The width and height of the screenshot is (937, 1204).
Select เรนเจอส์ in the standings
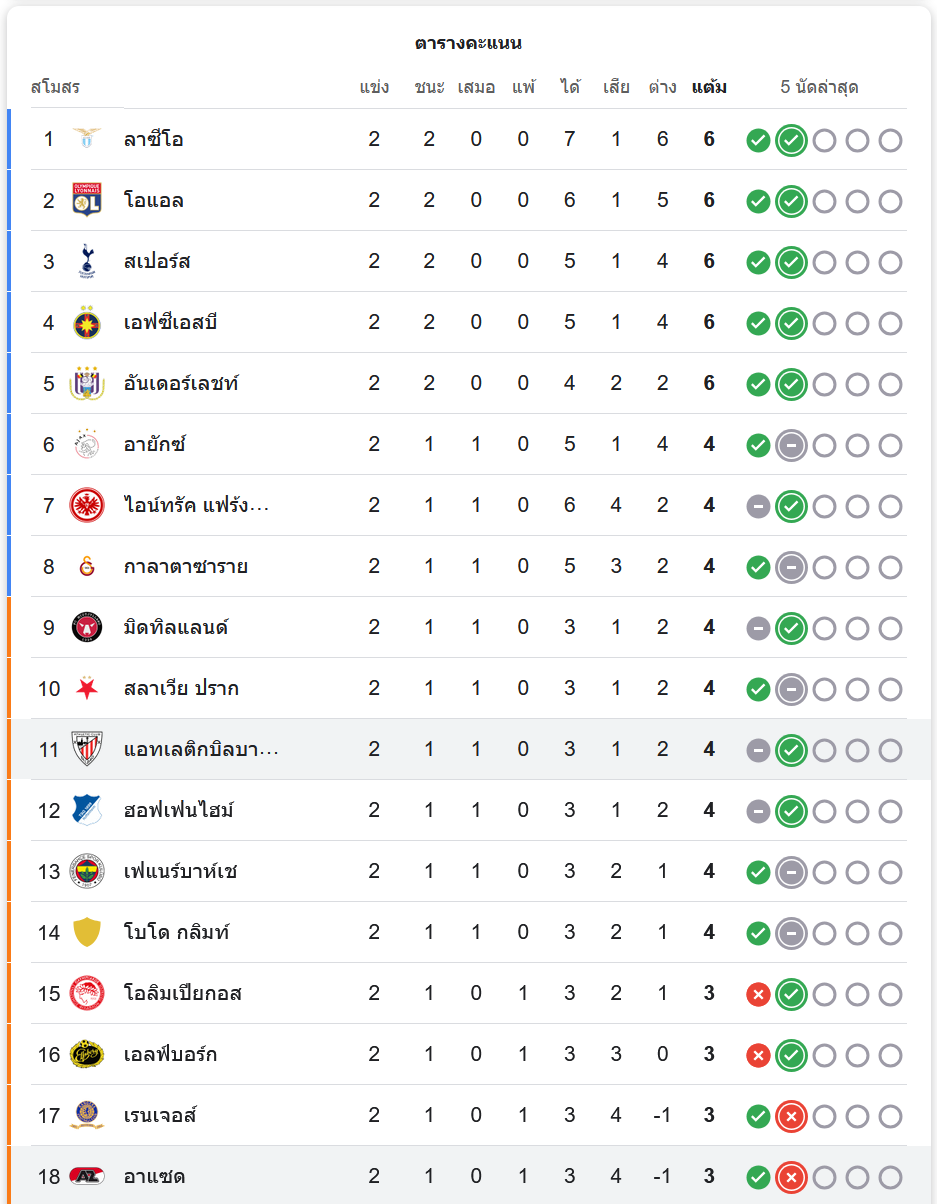pyautogui.click(x=160, y=1115)
